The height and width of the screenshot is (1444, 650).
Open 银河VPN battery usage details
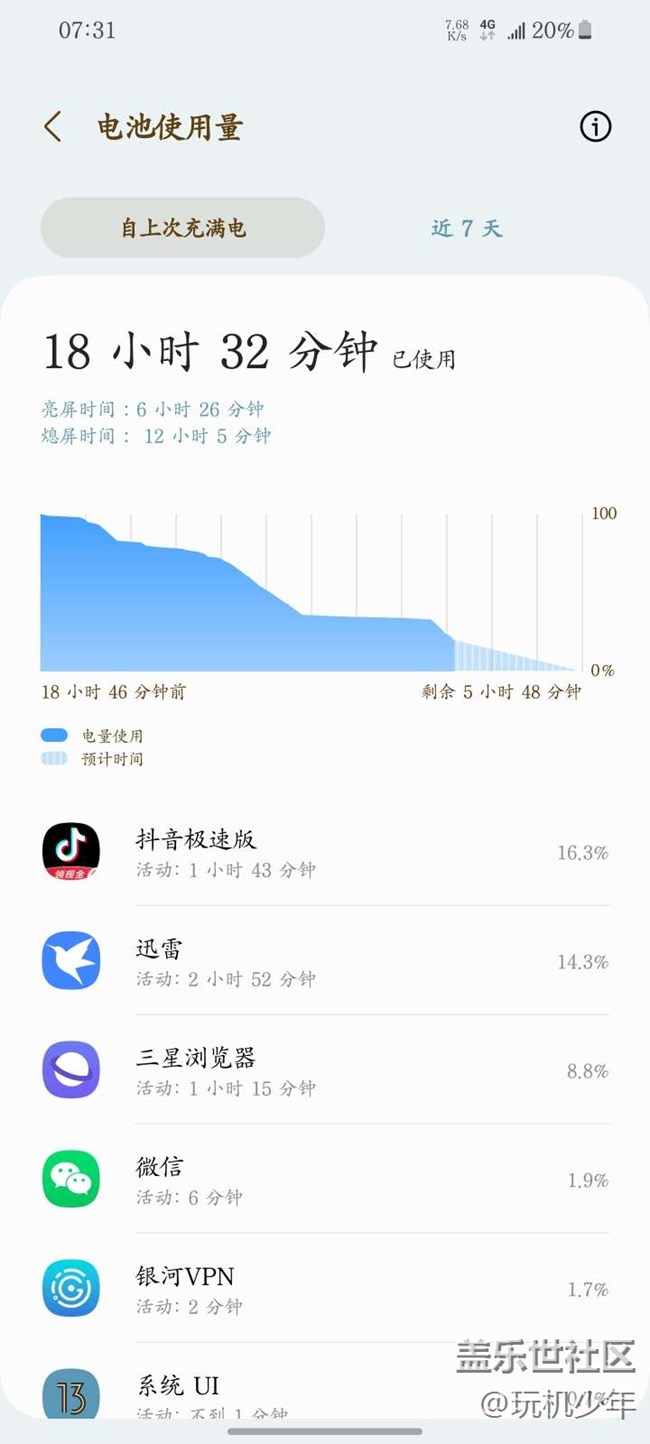click(325, 1288)
